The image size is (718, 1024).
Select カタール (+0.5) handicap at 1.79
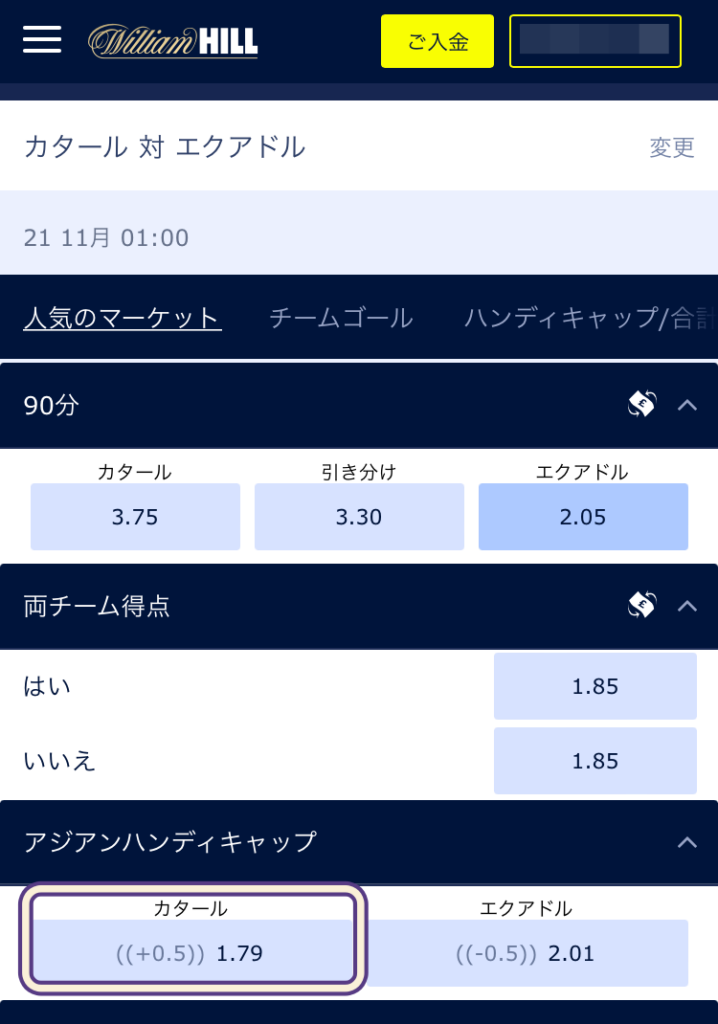pos(193,953)
